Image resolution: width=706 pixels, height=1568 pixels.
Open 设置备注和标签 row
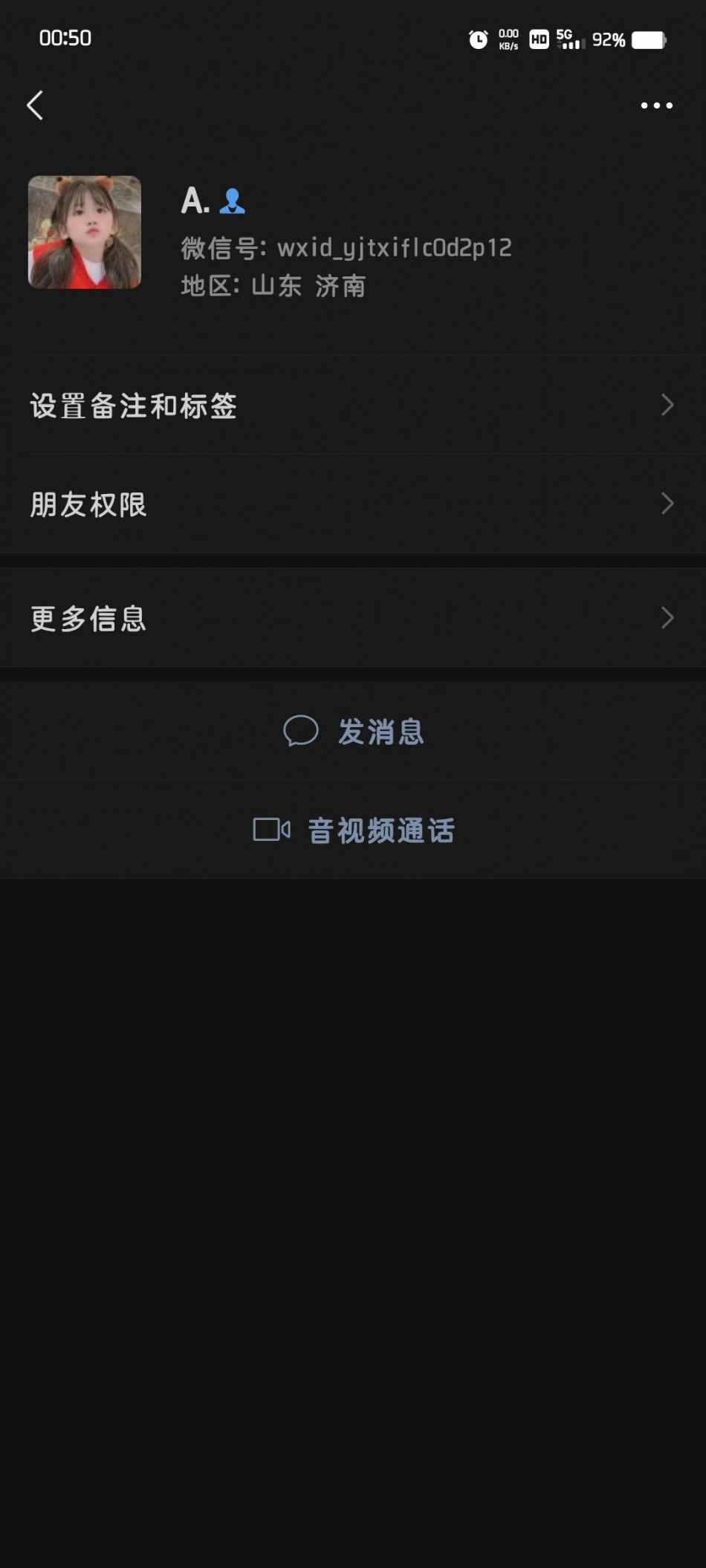point(353,405)
